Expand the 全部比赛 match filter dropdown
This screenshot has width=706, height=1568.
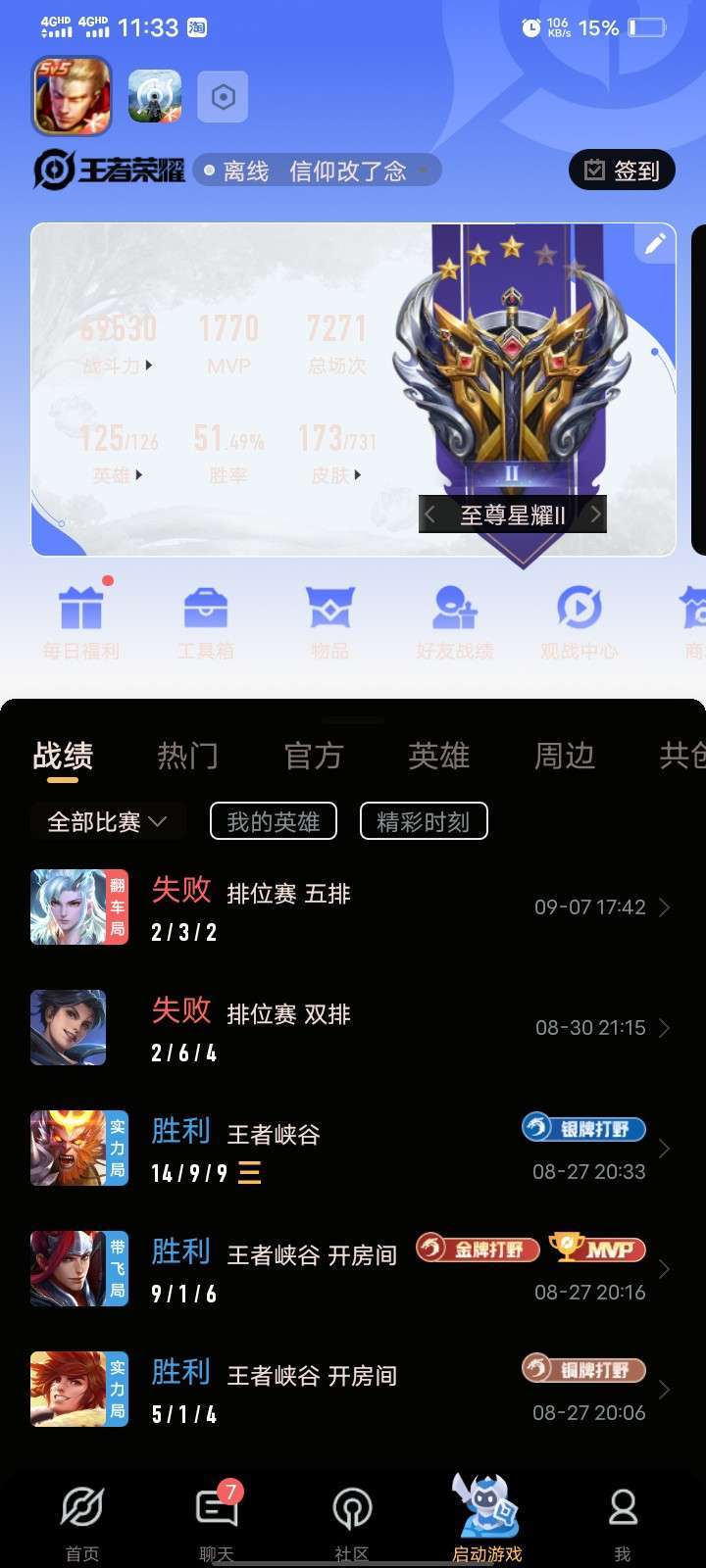[x=108, y=821]
